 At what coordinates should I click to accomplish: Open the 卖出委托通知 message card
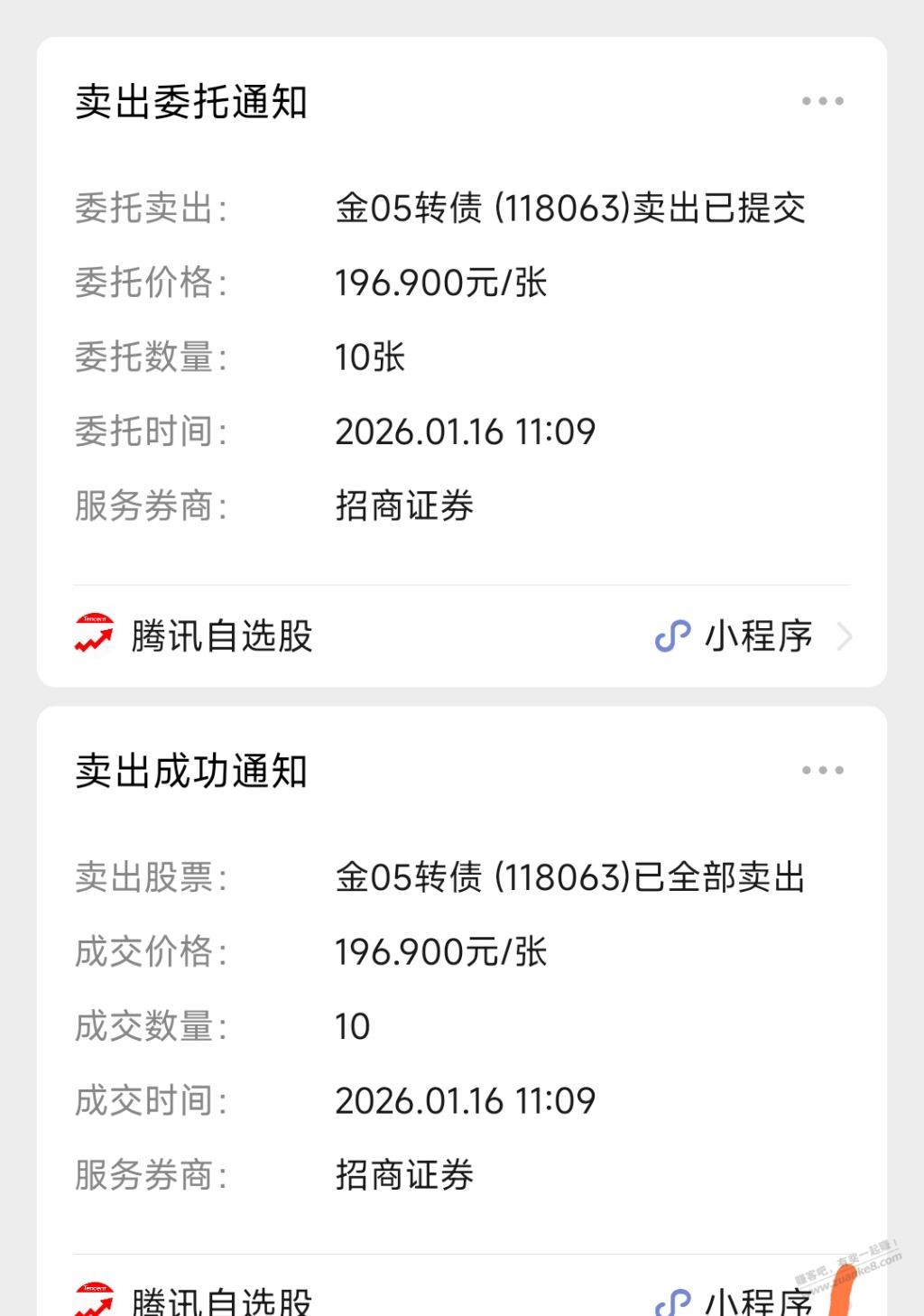coord(461,356)
